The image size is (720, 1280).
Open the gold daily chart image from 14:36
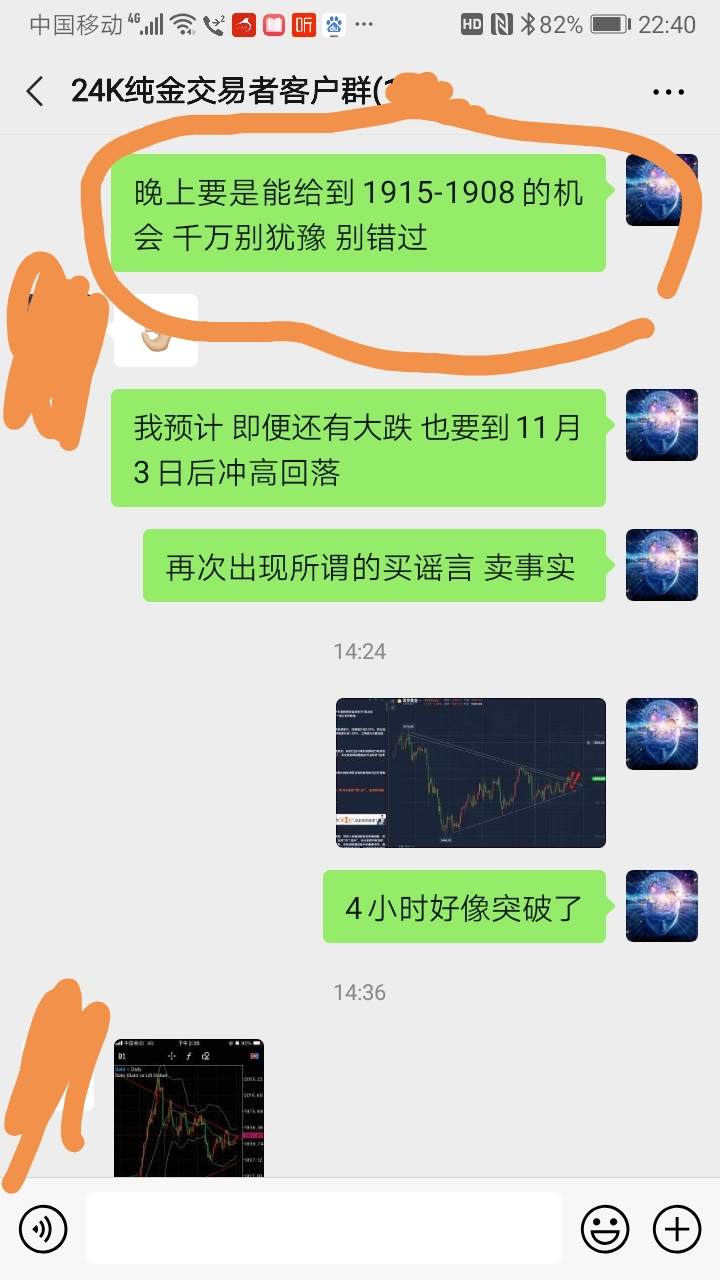tap(189, 1108)
